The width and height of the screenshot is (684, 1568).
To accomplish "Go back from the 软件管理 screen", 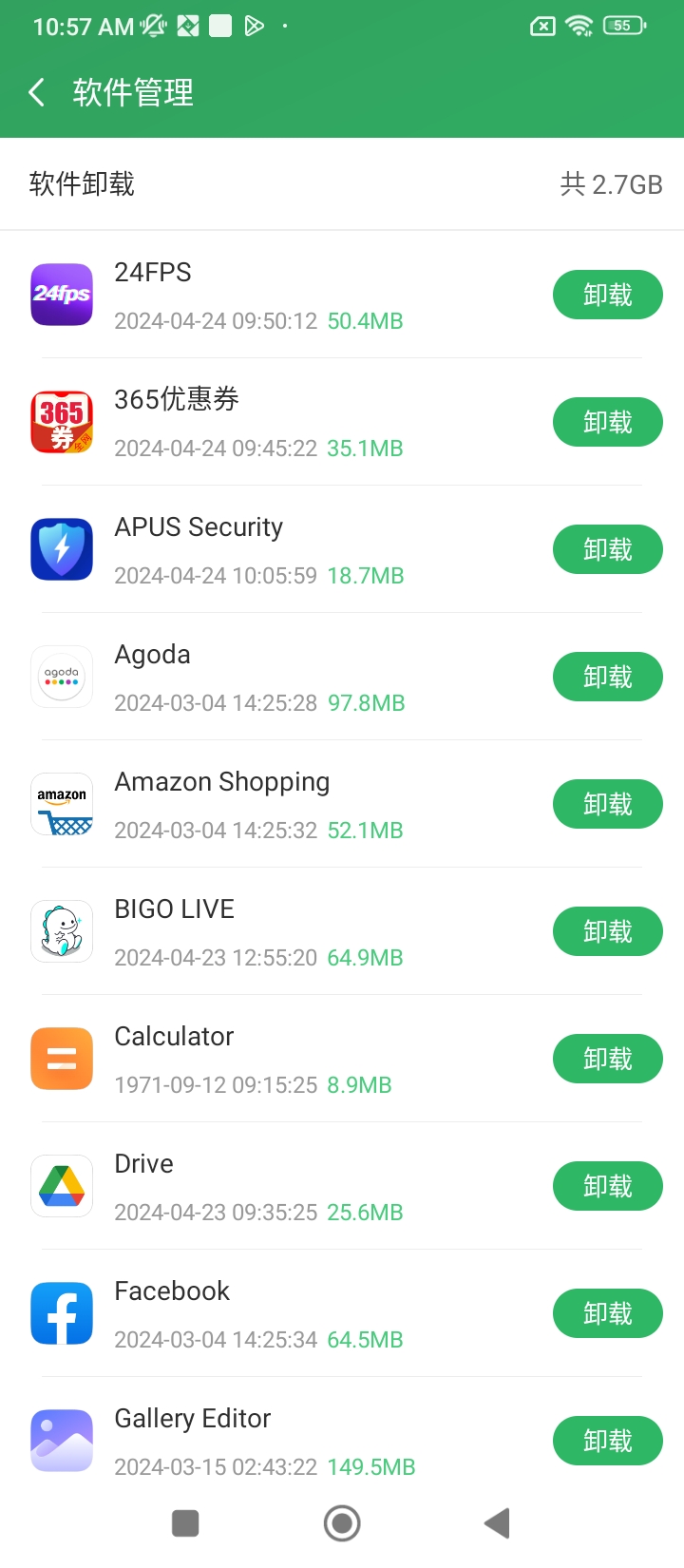I will (38, 92).
